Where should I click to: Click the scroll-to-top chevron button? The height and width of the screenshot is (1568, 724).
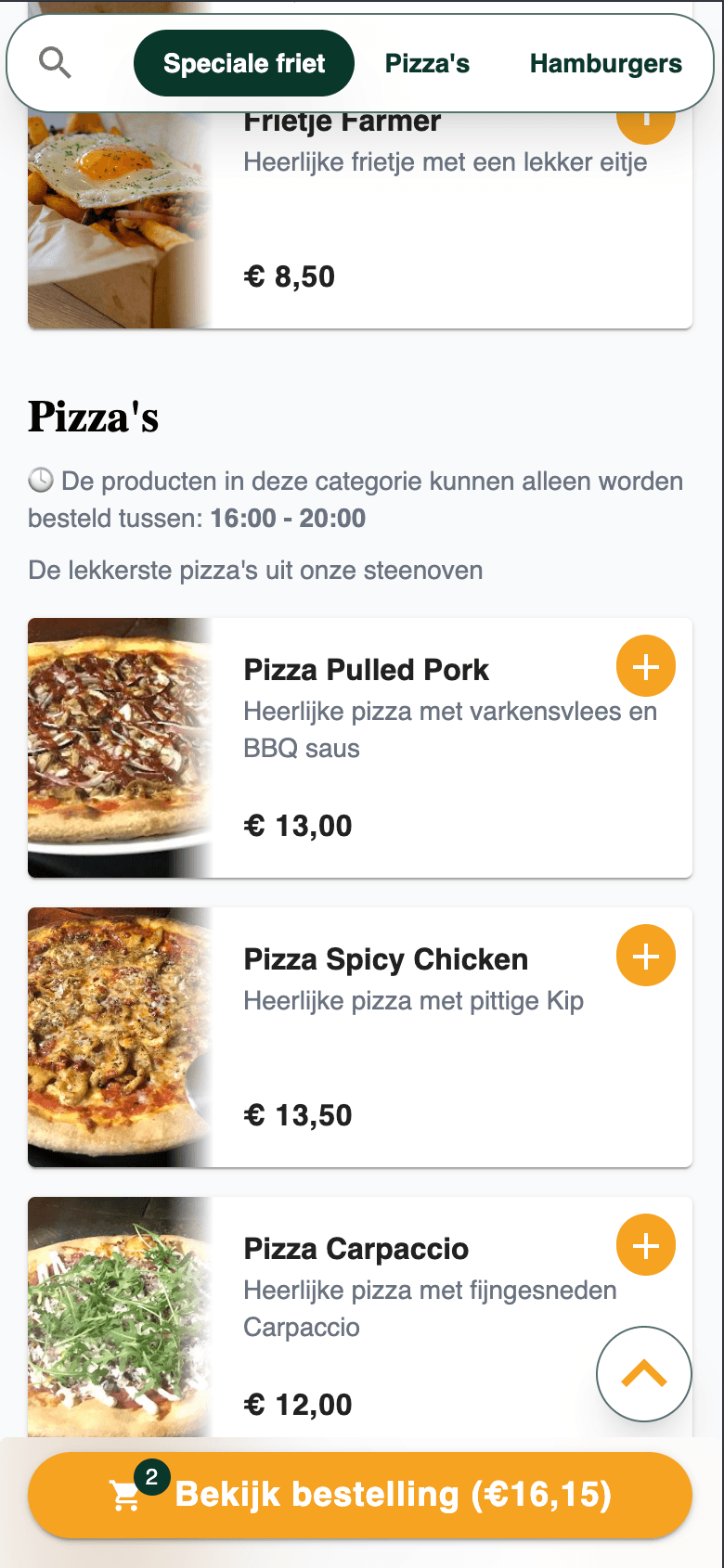643,1374
